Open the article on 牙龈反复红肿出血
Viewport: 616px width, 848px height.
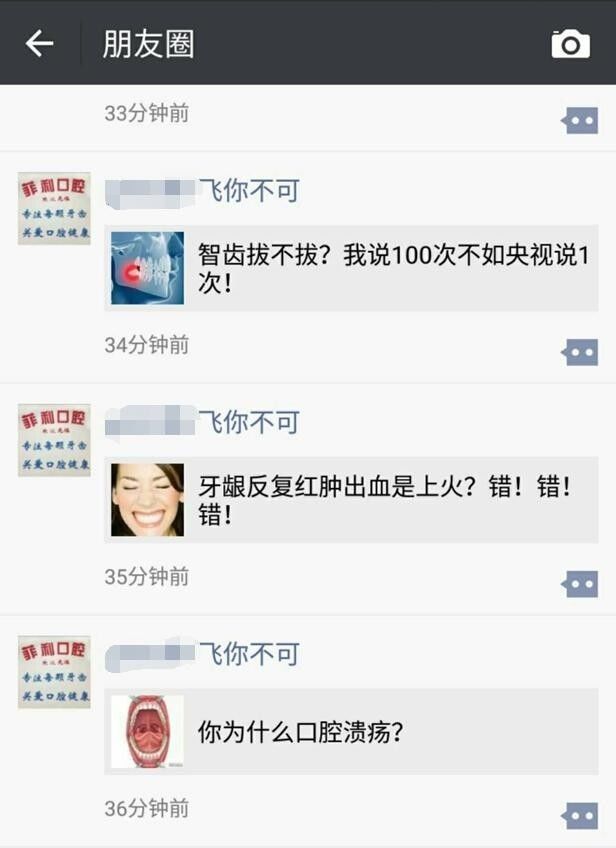click(x=351, y=499)
